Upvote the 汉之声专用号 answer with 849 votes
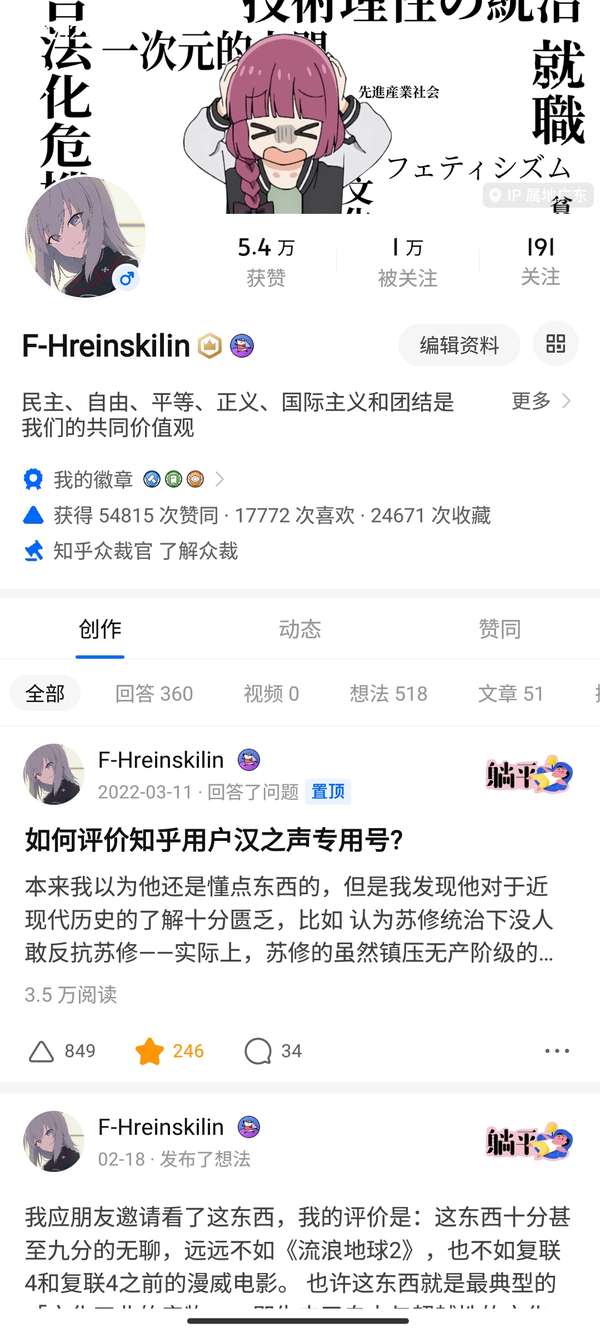 click(62, 1051)
